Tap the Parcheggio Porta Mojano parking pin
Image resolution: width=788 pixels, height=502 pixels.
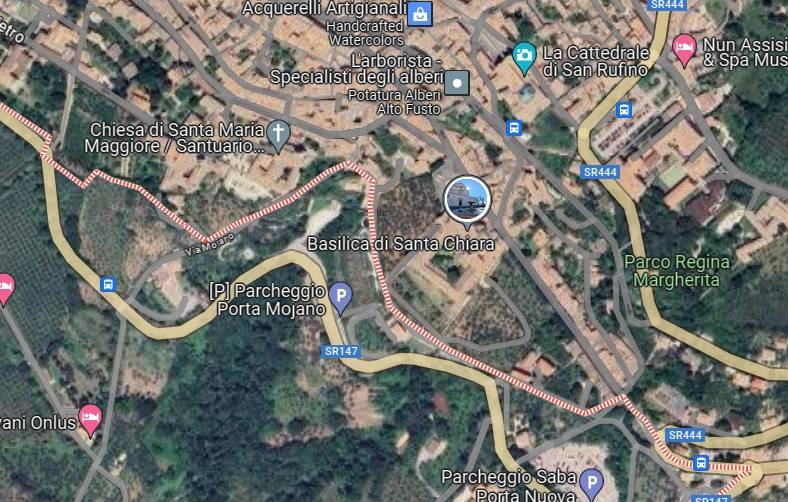pos(342,296)
